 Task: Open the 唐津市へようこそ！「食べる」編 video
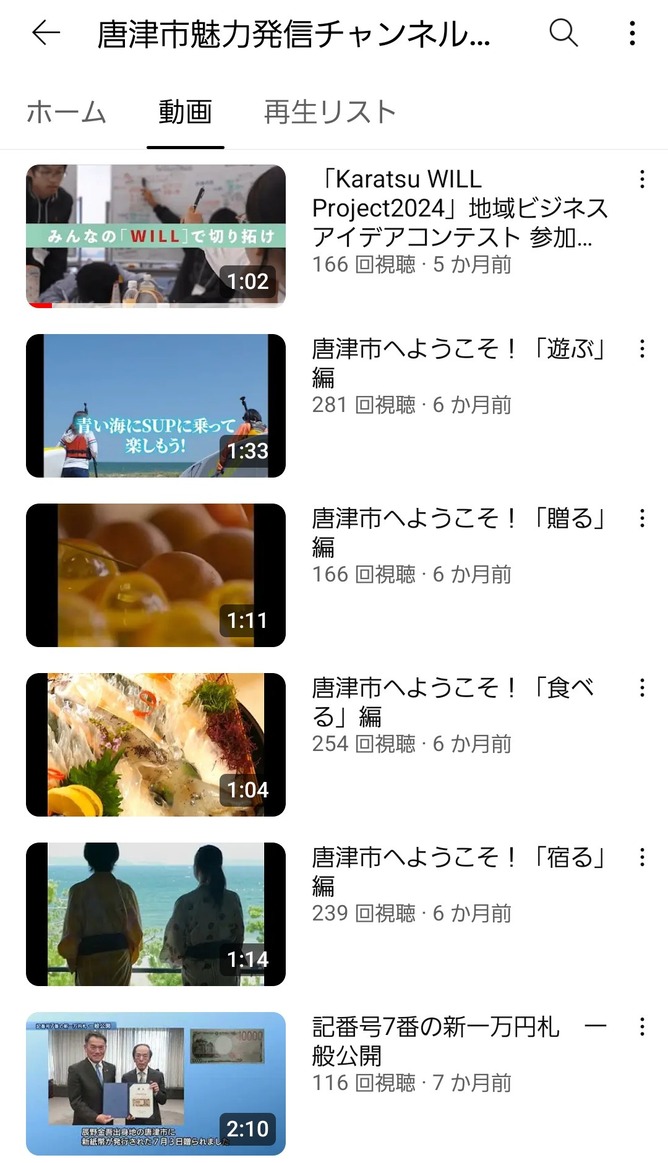point(156,744)
